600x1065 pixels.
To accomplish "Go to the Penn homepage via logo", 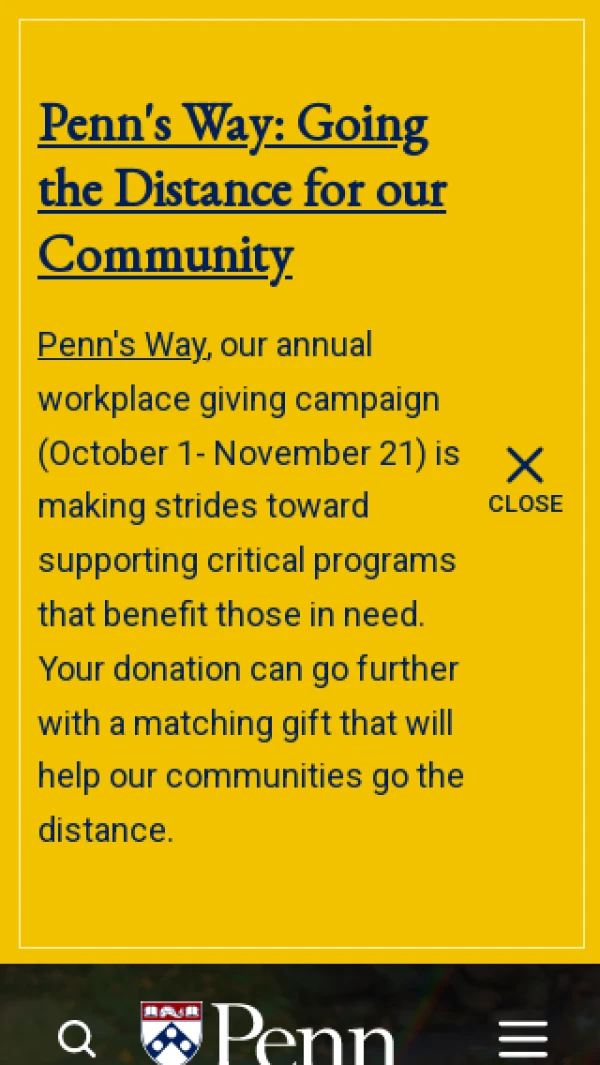I will pyautogui.click(x=268, y=1035).
